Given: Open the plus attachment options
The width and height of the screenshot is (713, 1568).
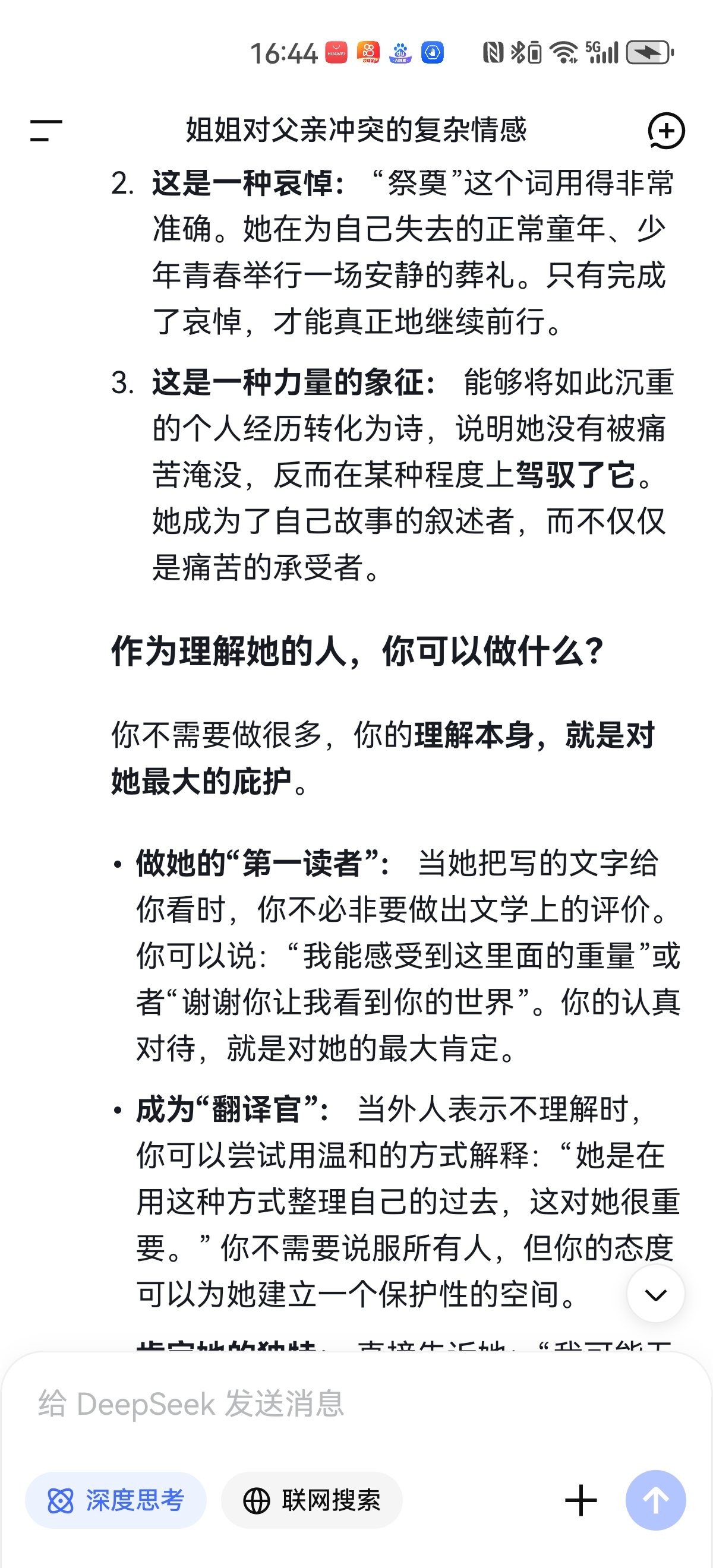Looking at the screenshot, I should 581,1500.
